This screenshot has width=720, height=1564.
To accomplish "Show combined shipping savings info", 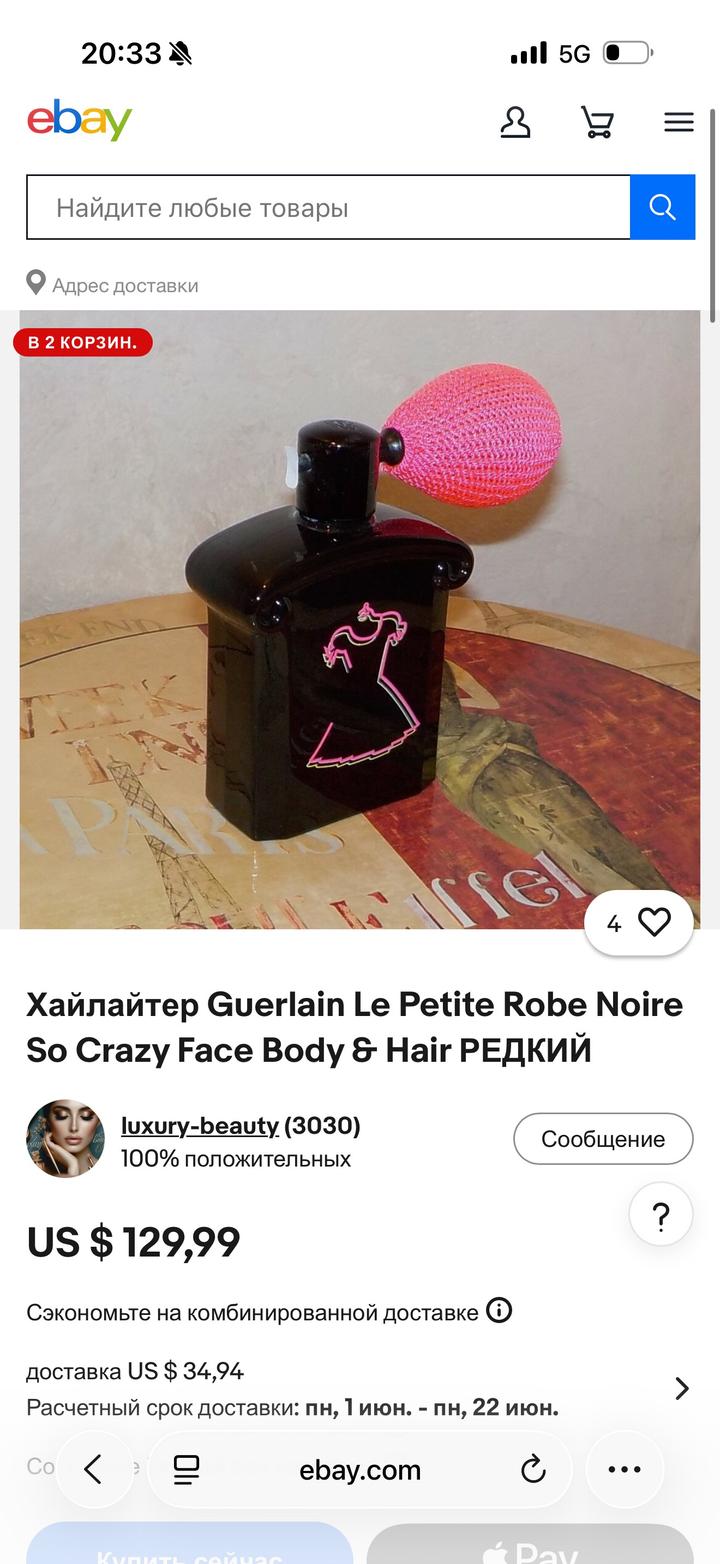I will [x=499, y=1310].
